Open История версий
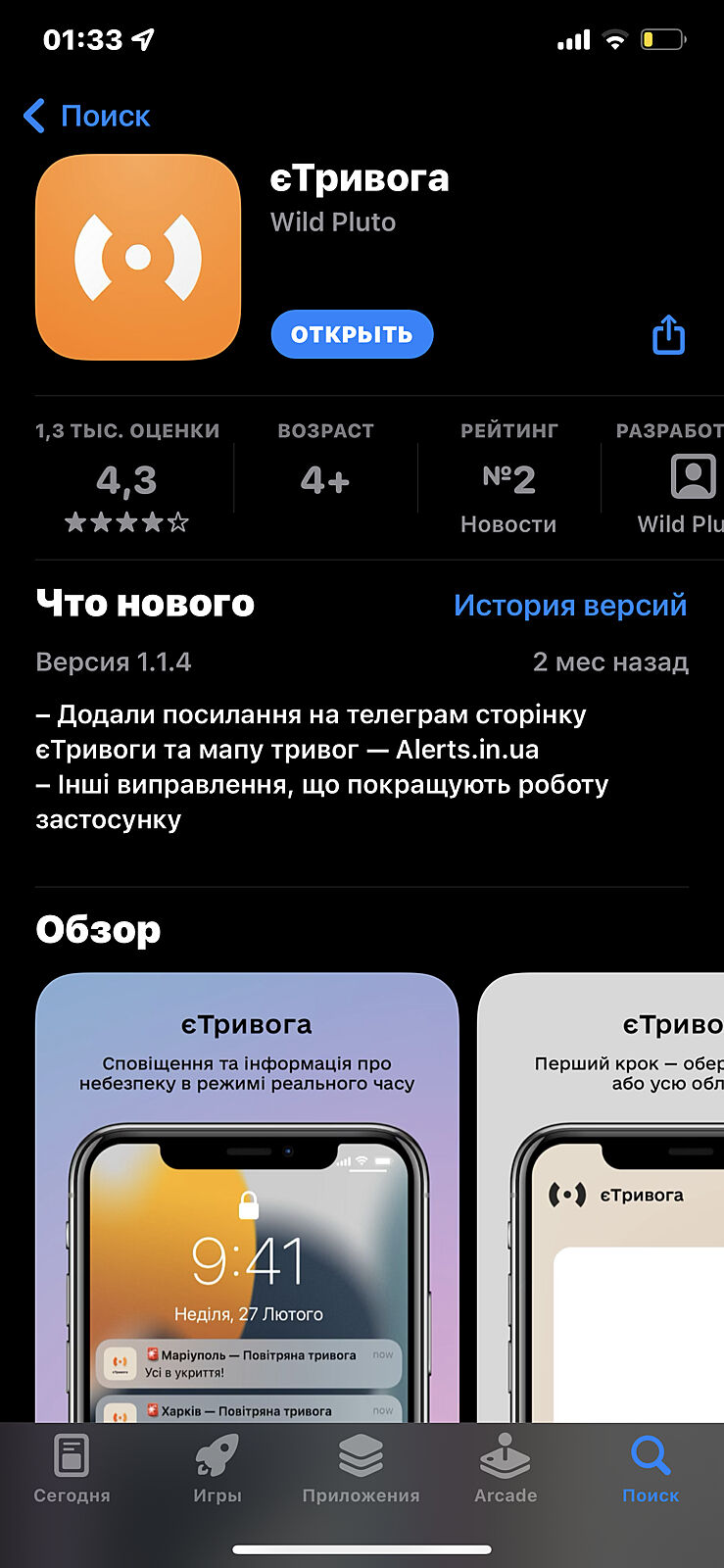 [x=569, y=606]
